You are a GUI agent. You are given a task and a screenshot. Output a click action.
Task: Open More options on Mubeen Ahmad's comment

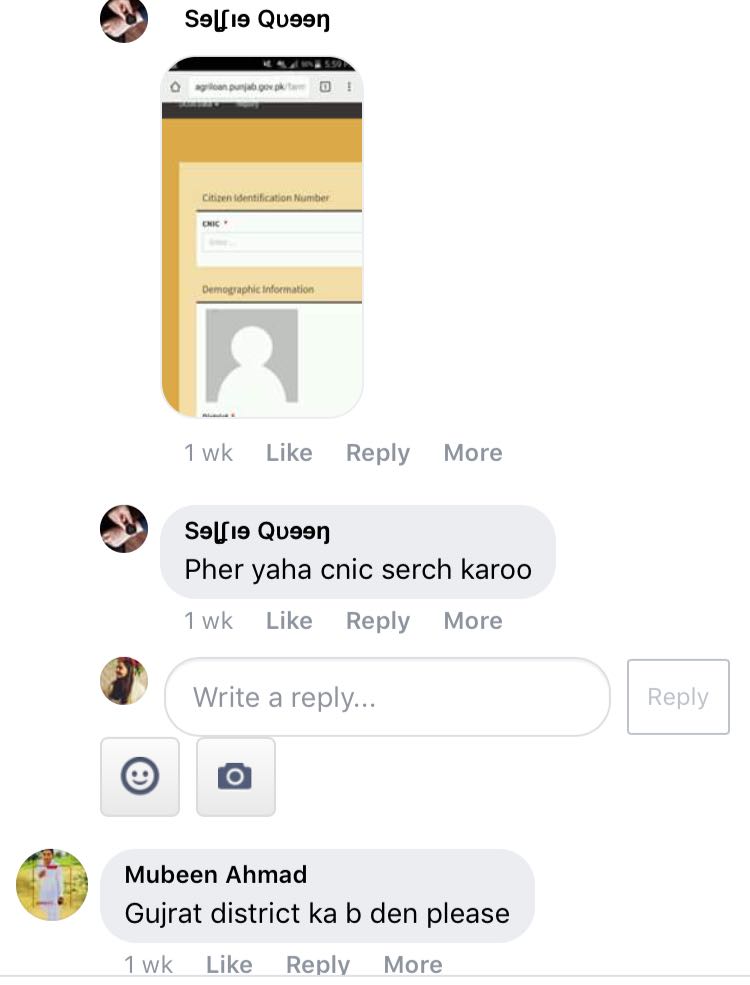pos(412,964)
